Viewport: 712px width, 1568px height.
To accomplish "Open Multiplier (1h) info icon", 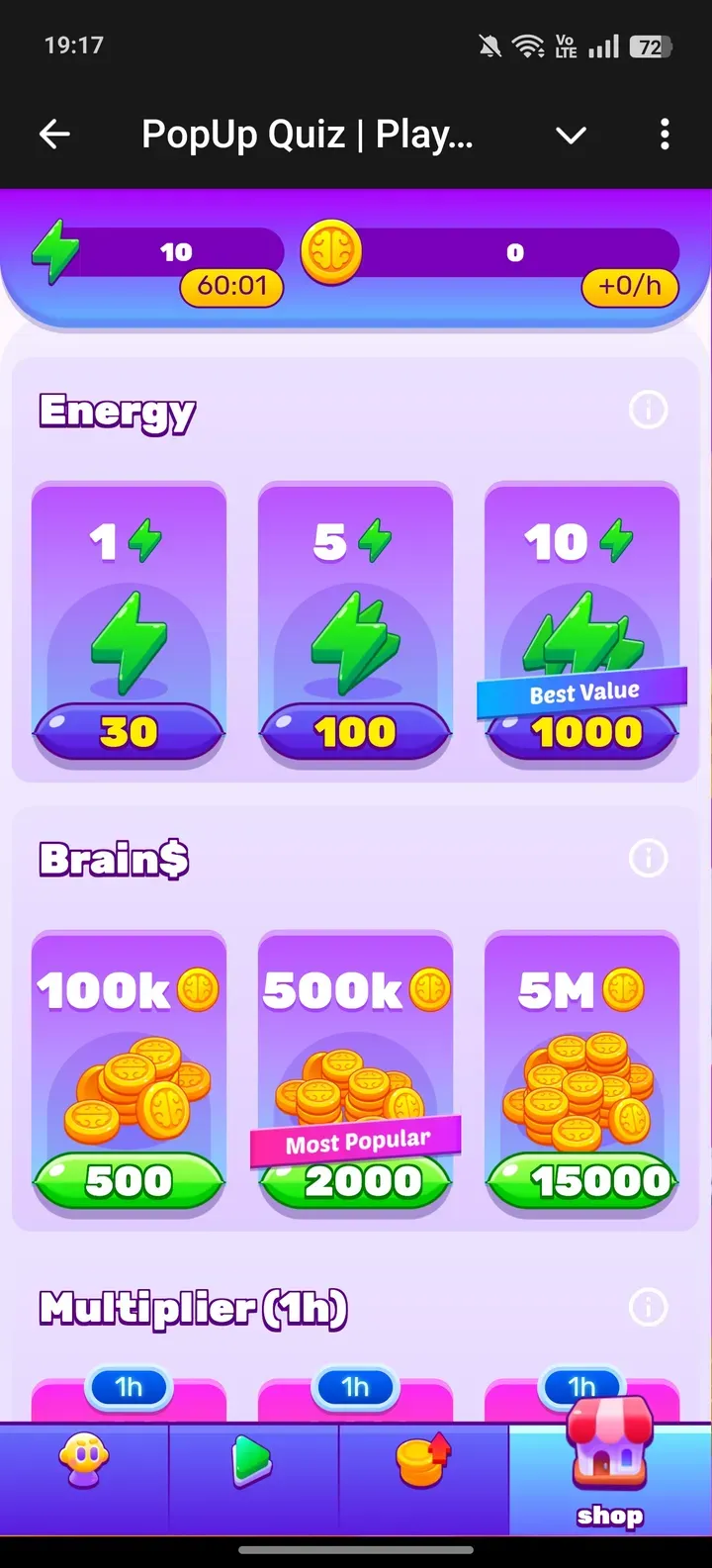I will point(649,1308).
